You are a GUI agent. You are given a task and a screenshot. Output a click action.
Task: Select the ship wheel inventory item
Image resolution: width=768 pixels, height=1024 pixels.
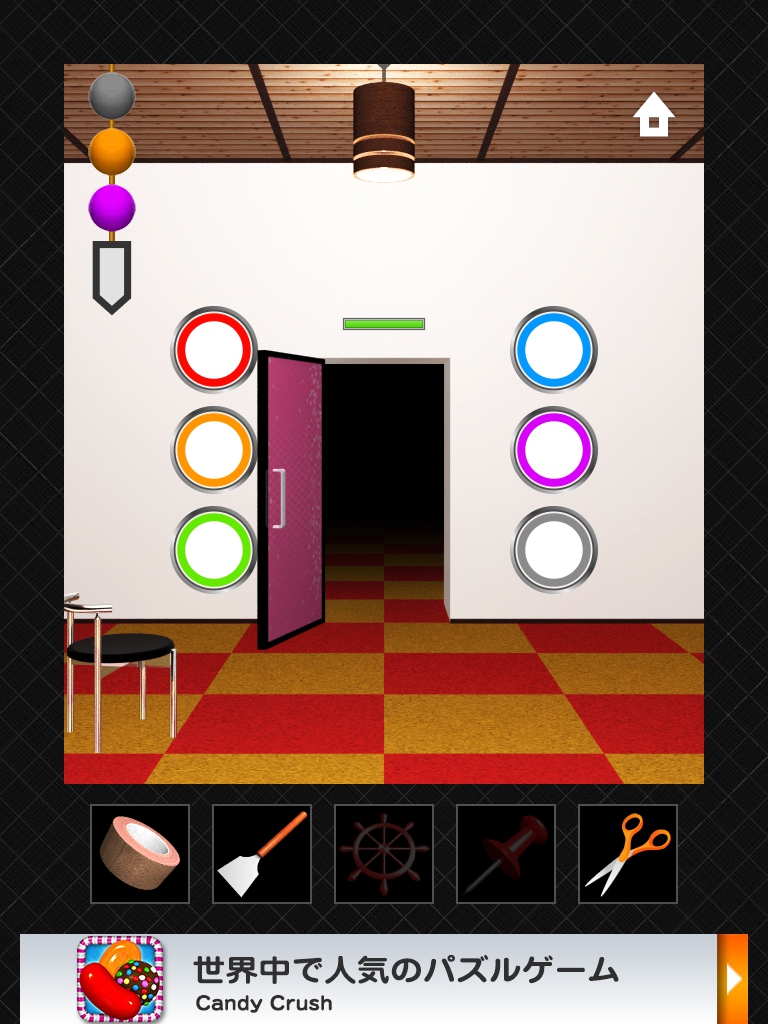pos(384,854)
